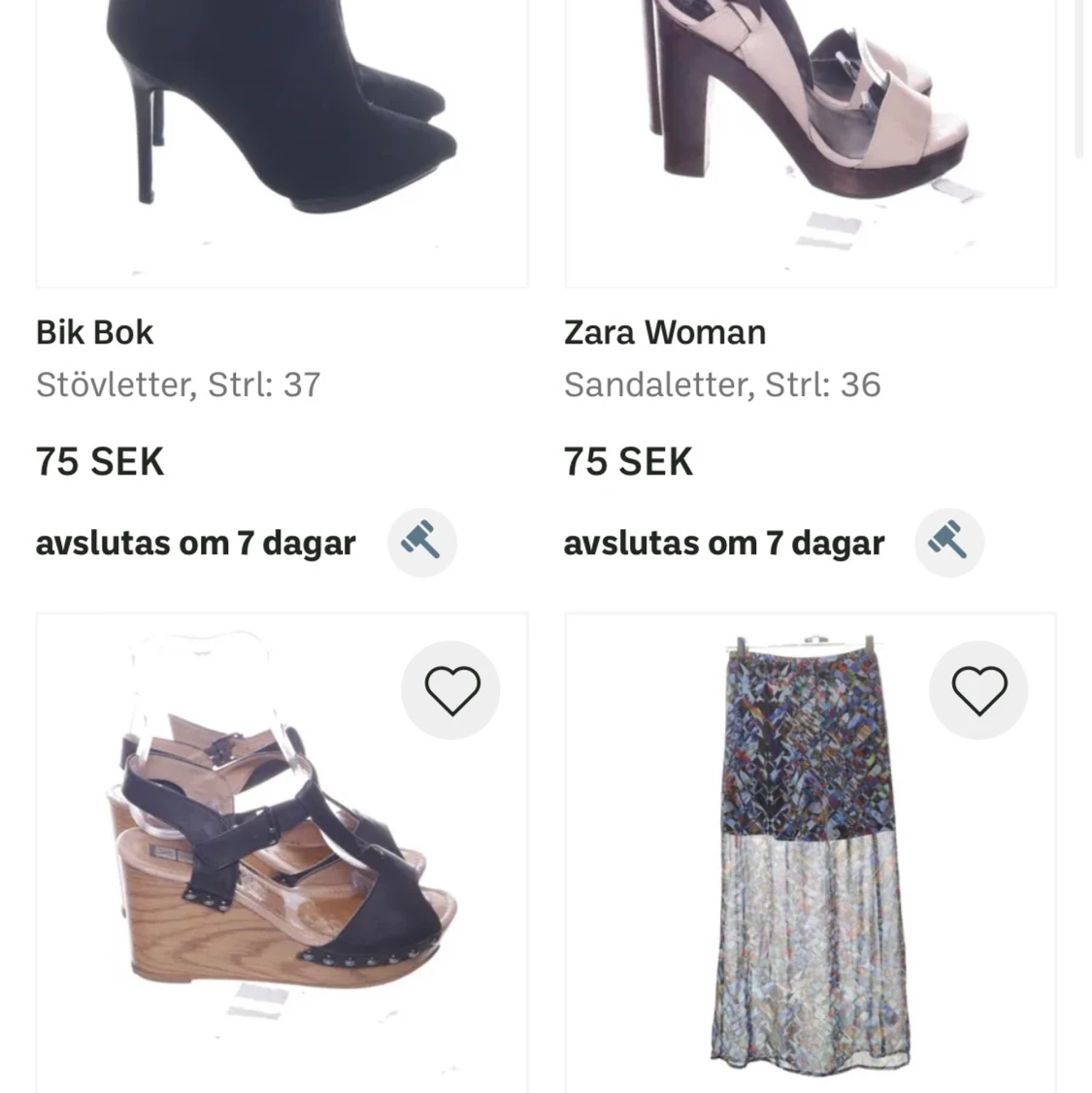Tap the auction gavel on Zara Woman item
Viewport: 1092px width, 1093px height.
coord(949,542)
